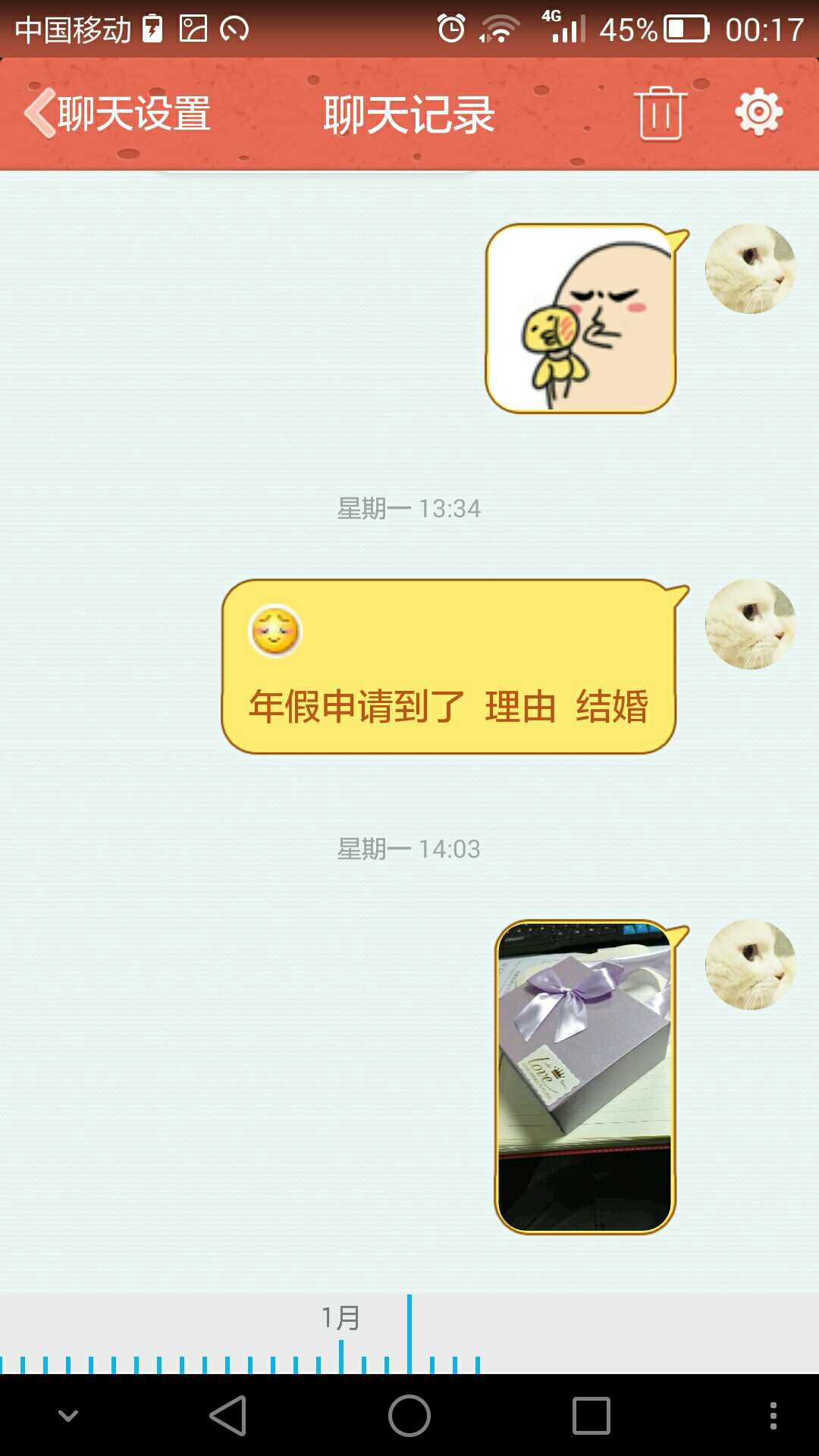The image size is (819, 1456).
Task: Open the settings gear icon
Action: (758, 112)
